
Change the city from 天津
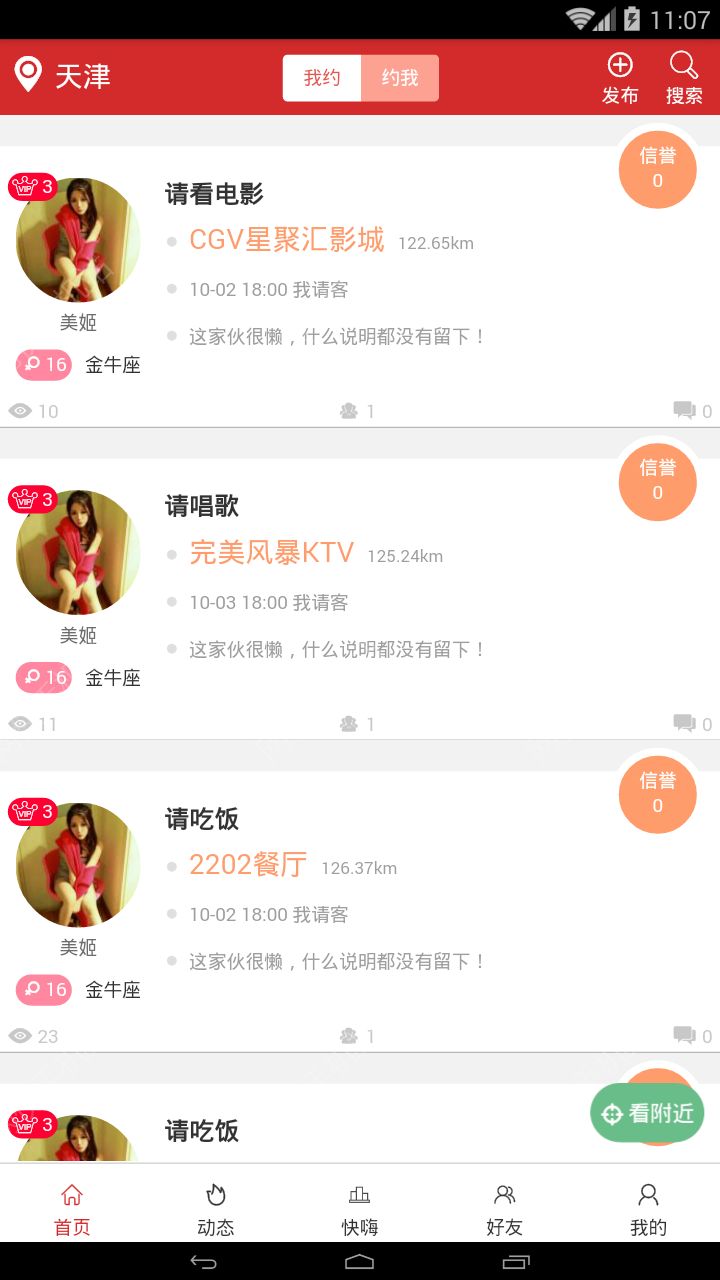62,76
